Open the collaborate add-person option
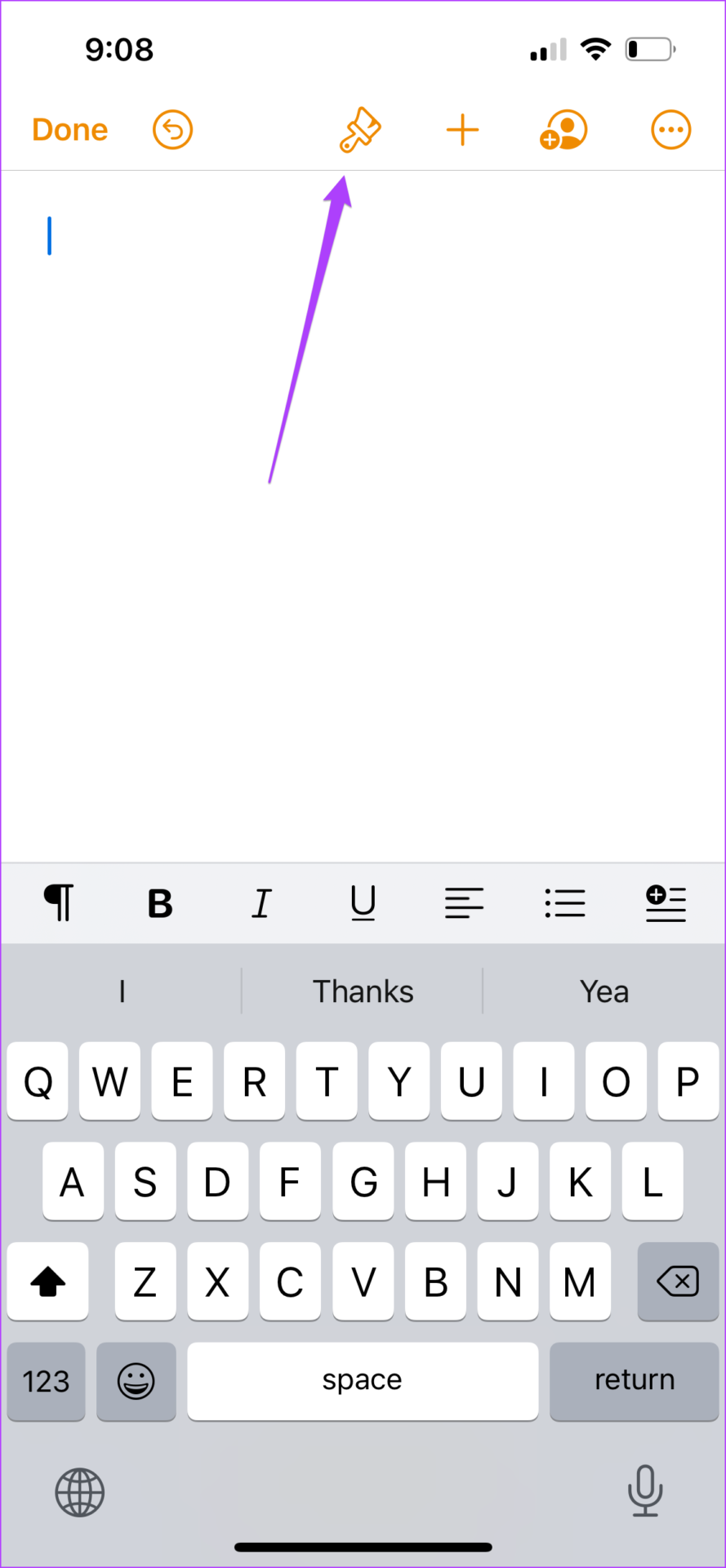Image resolution: width=726 pixels, height=1568 pixels. click(563, 130)
